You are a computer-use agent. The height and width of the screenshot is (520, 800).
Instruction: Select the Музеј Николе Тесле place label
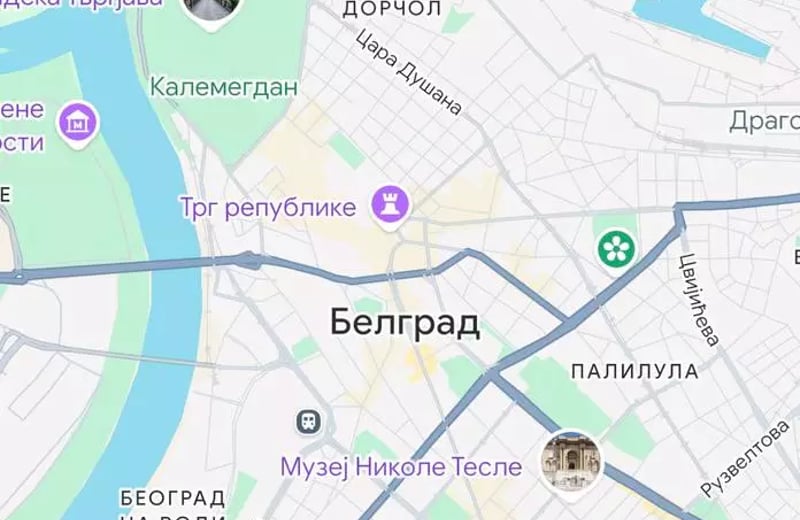(401, 467)
